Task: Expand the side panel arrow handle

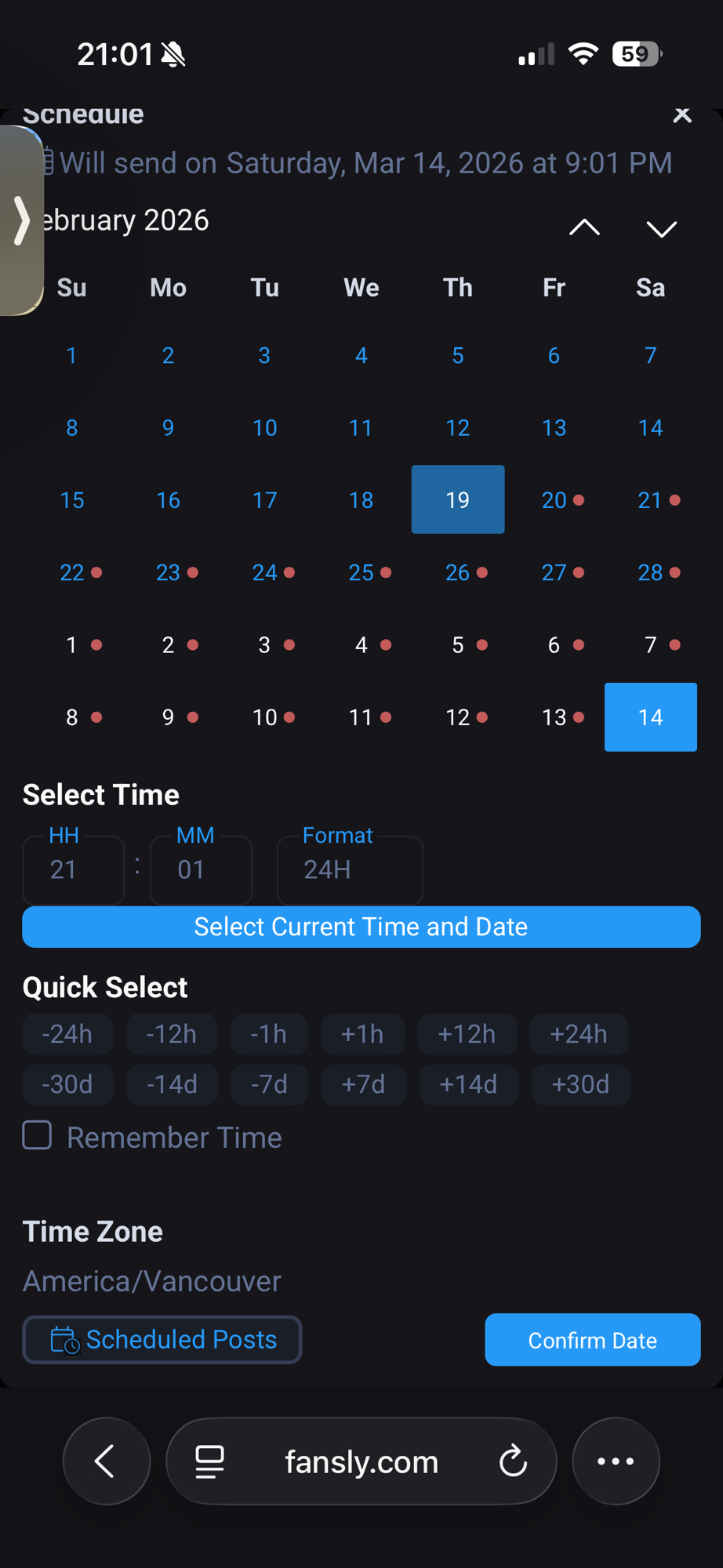Action: (x=21, y=220)
